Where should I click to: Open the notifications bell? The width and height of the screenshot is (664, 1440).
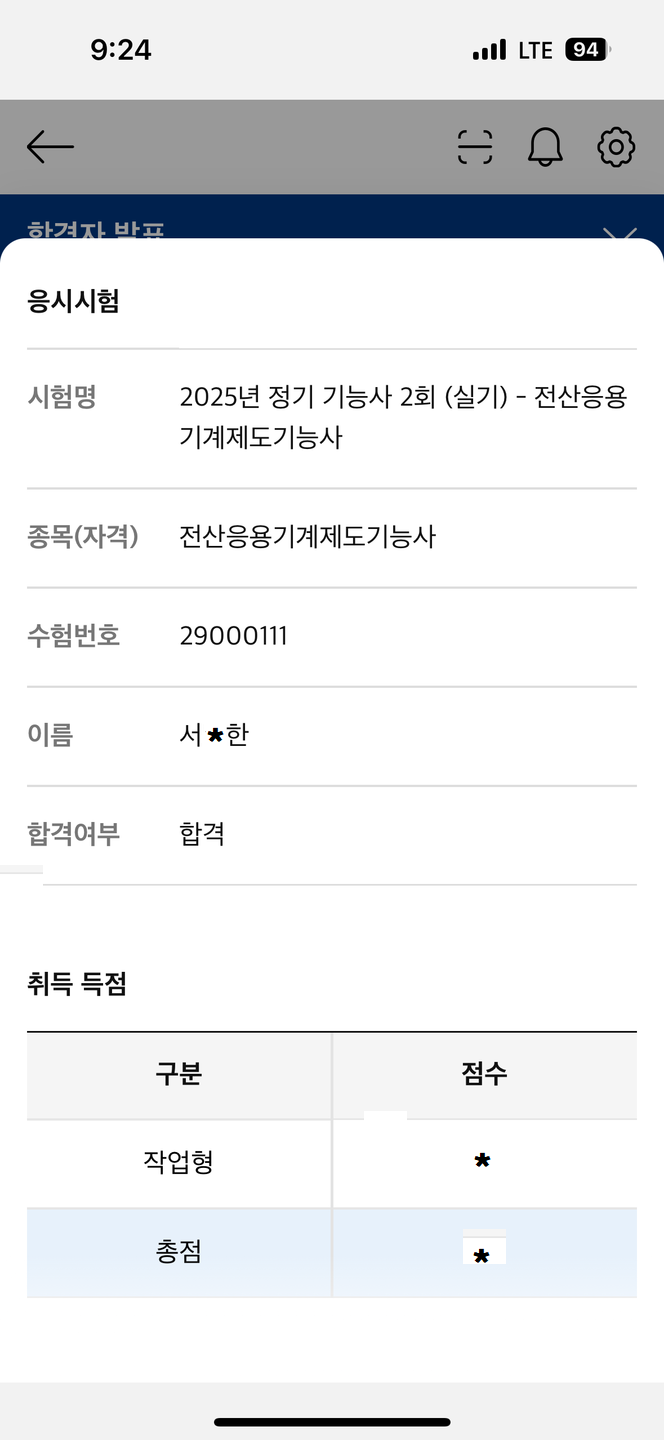545,147
